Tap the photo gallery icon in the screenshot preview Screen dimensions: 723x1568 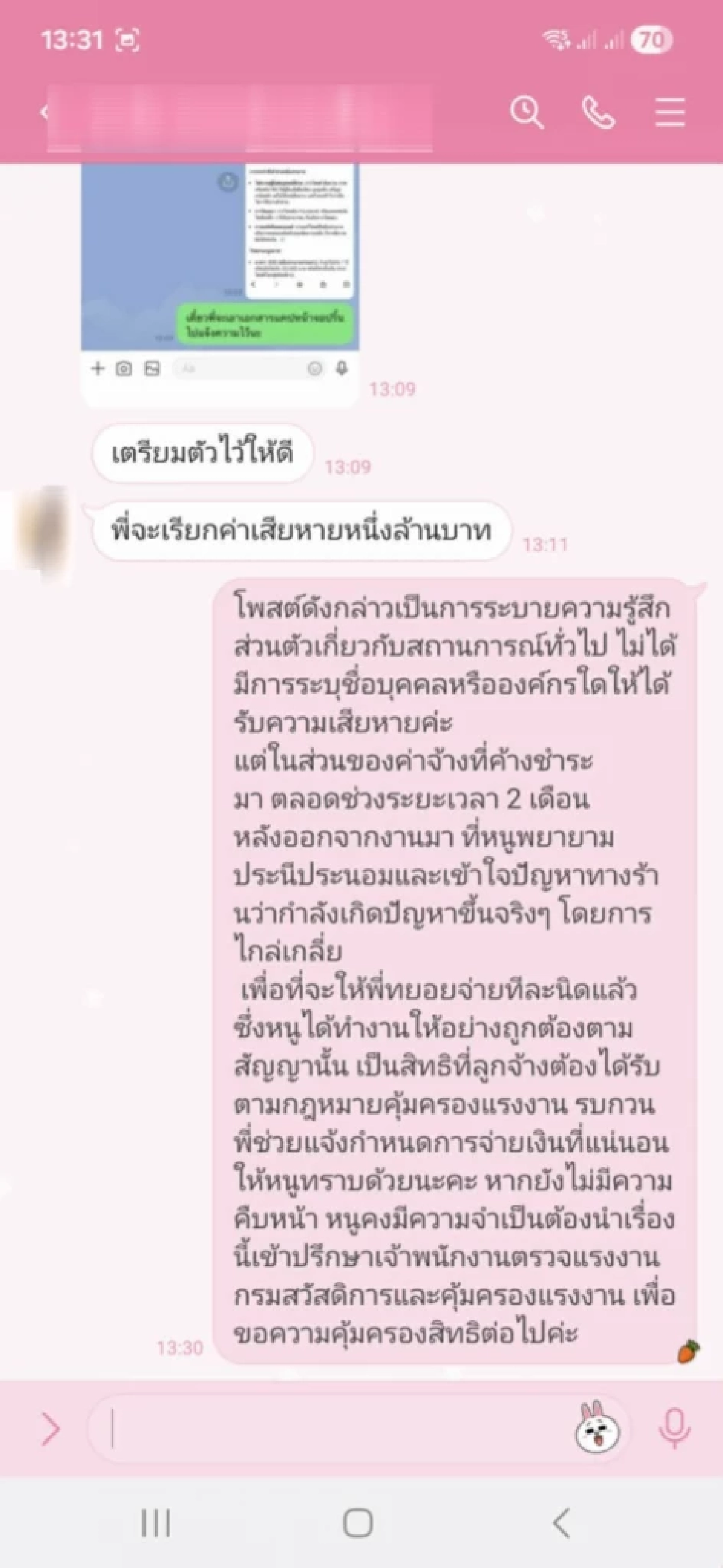pos(152,368)
